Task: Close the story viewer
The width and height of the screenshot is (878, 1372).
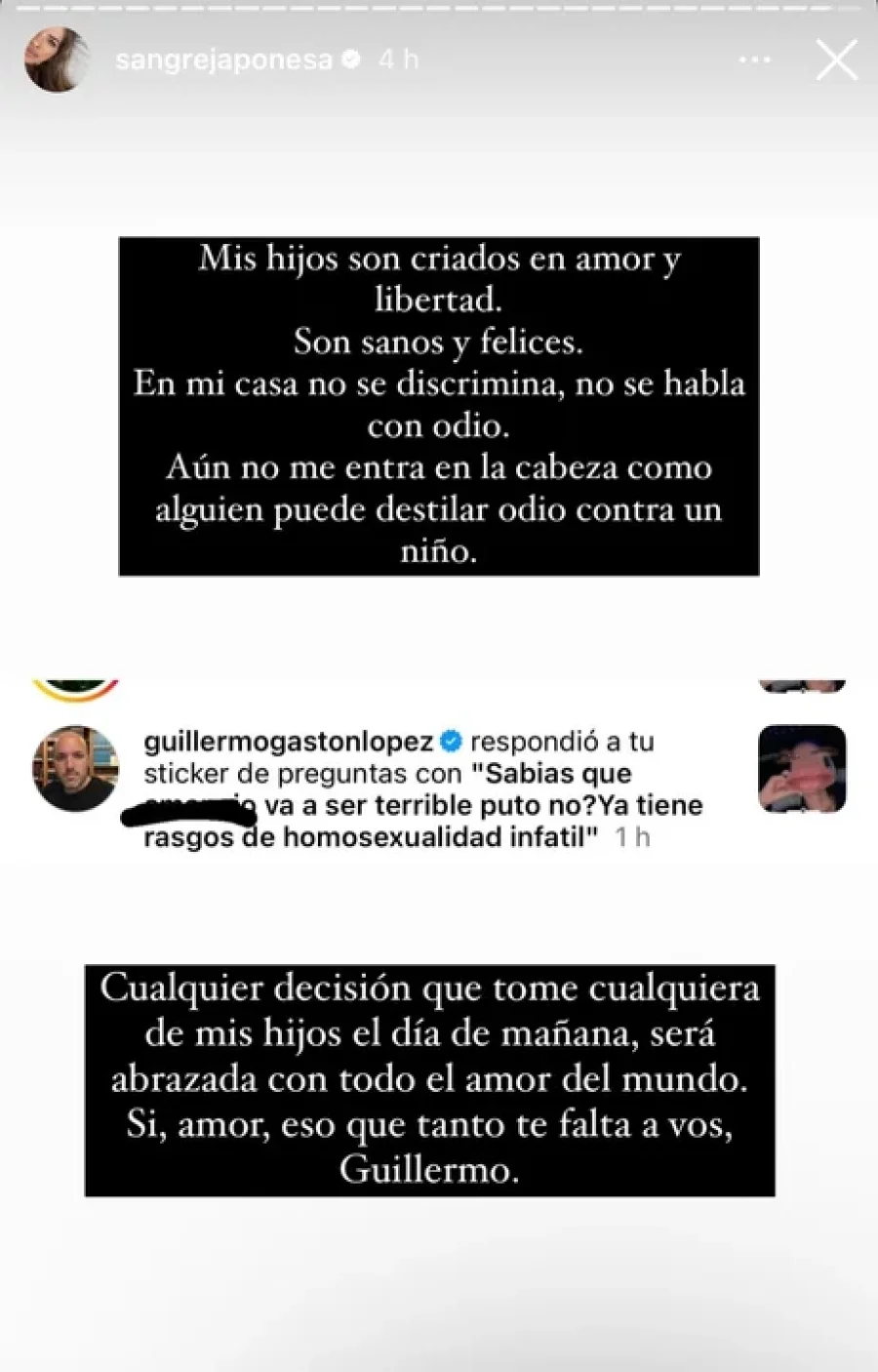Action: (x=836, y=61)
